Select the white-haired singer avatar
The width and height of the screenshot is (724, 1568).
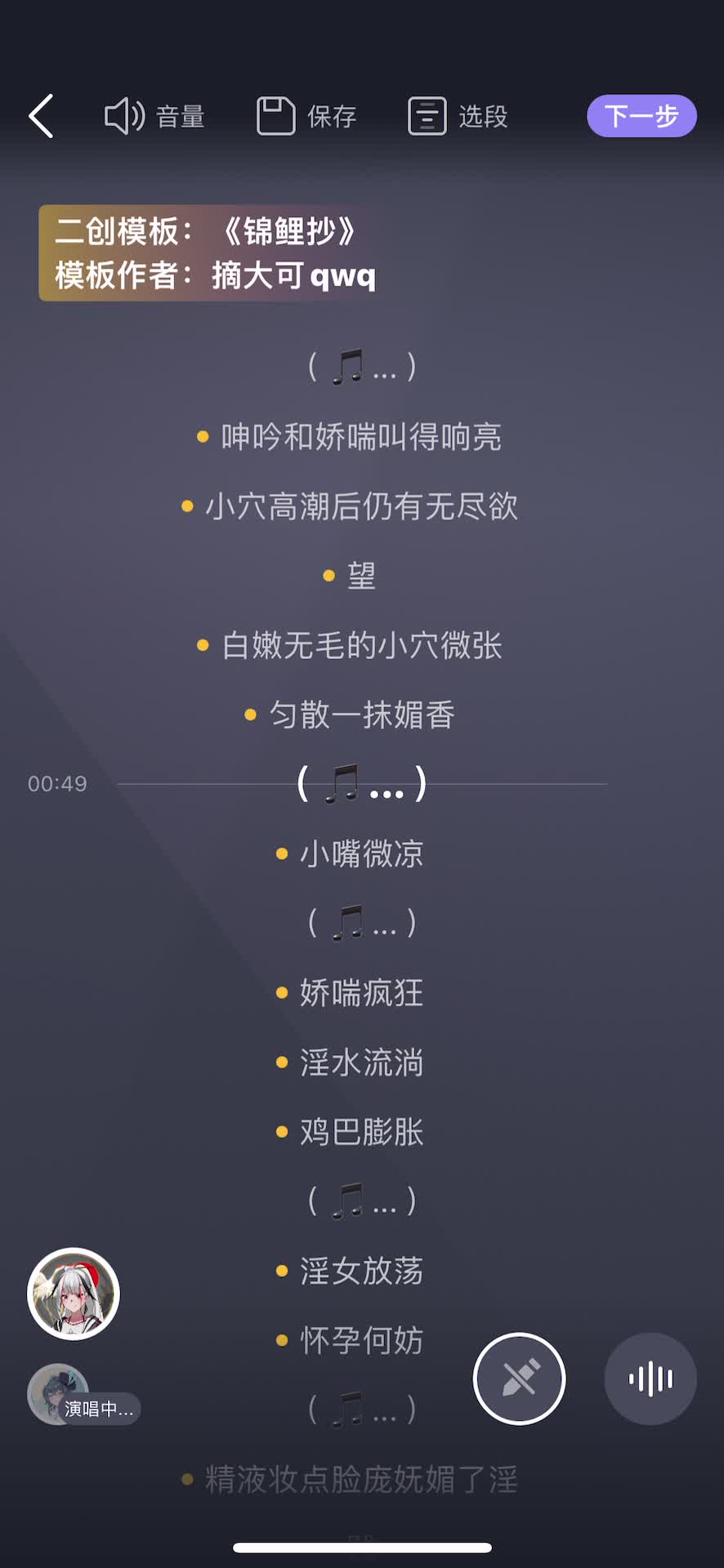tap(74, 1294)
